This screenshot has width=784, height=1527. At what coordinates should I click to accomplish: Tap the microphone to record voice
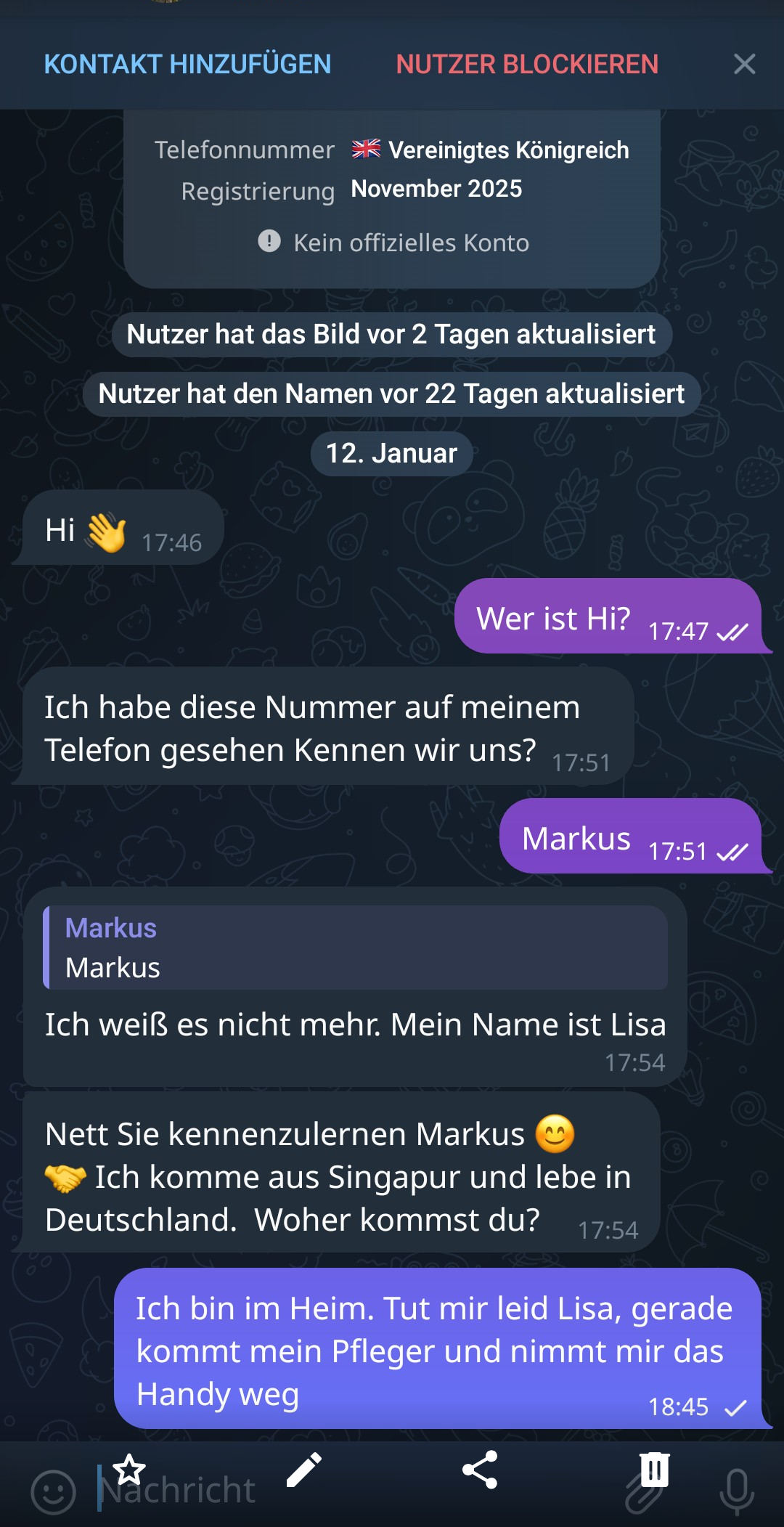pyautogui.click(x=737, y=1492)
